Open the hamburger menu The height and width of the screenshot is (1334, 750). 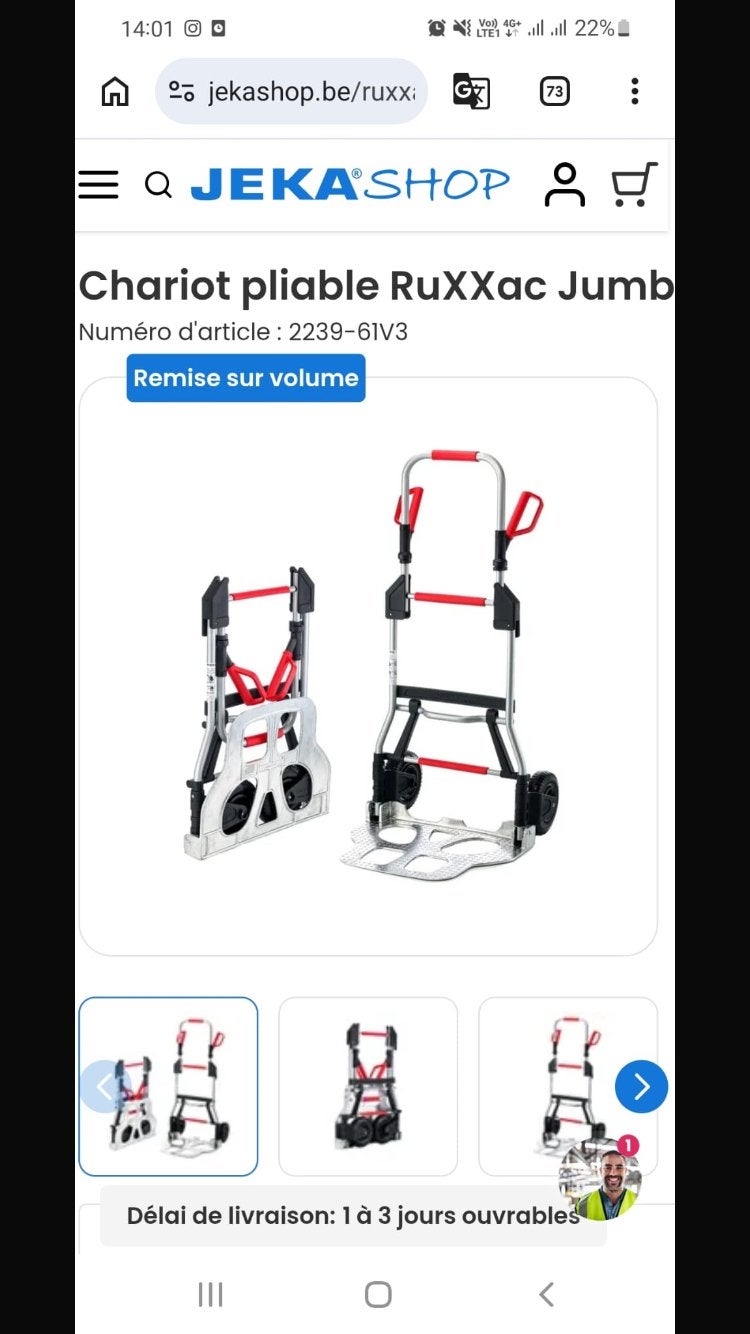coord(98,185)
